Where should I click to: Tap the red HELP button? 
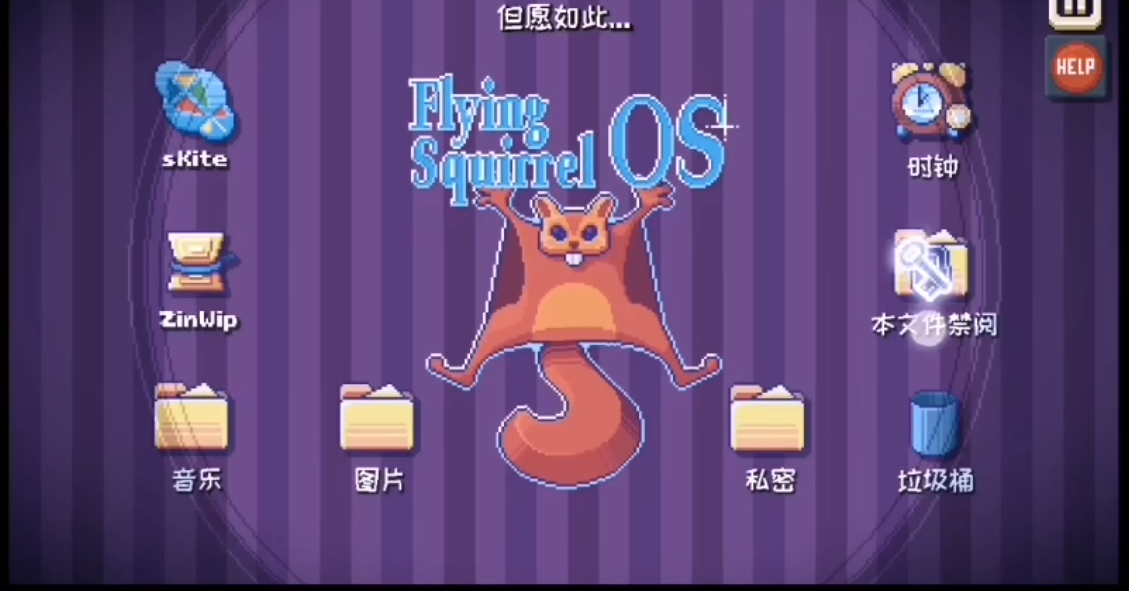[x=1075, y=68]
